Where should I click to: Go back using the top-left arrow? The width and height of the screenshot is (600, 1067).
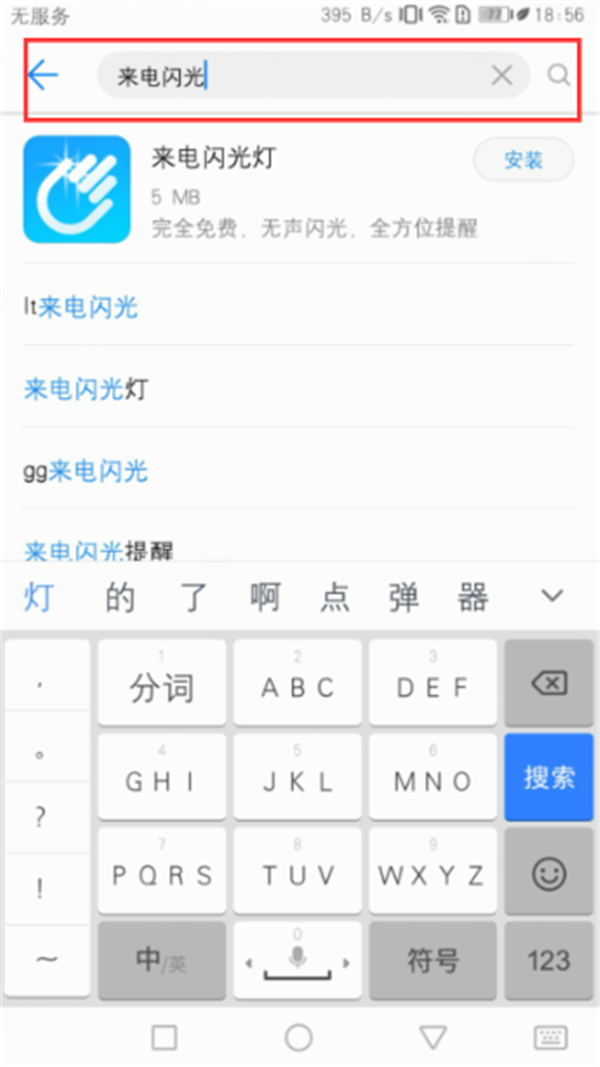coord(43,74)
